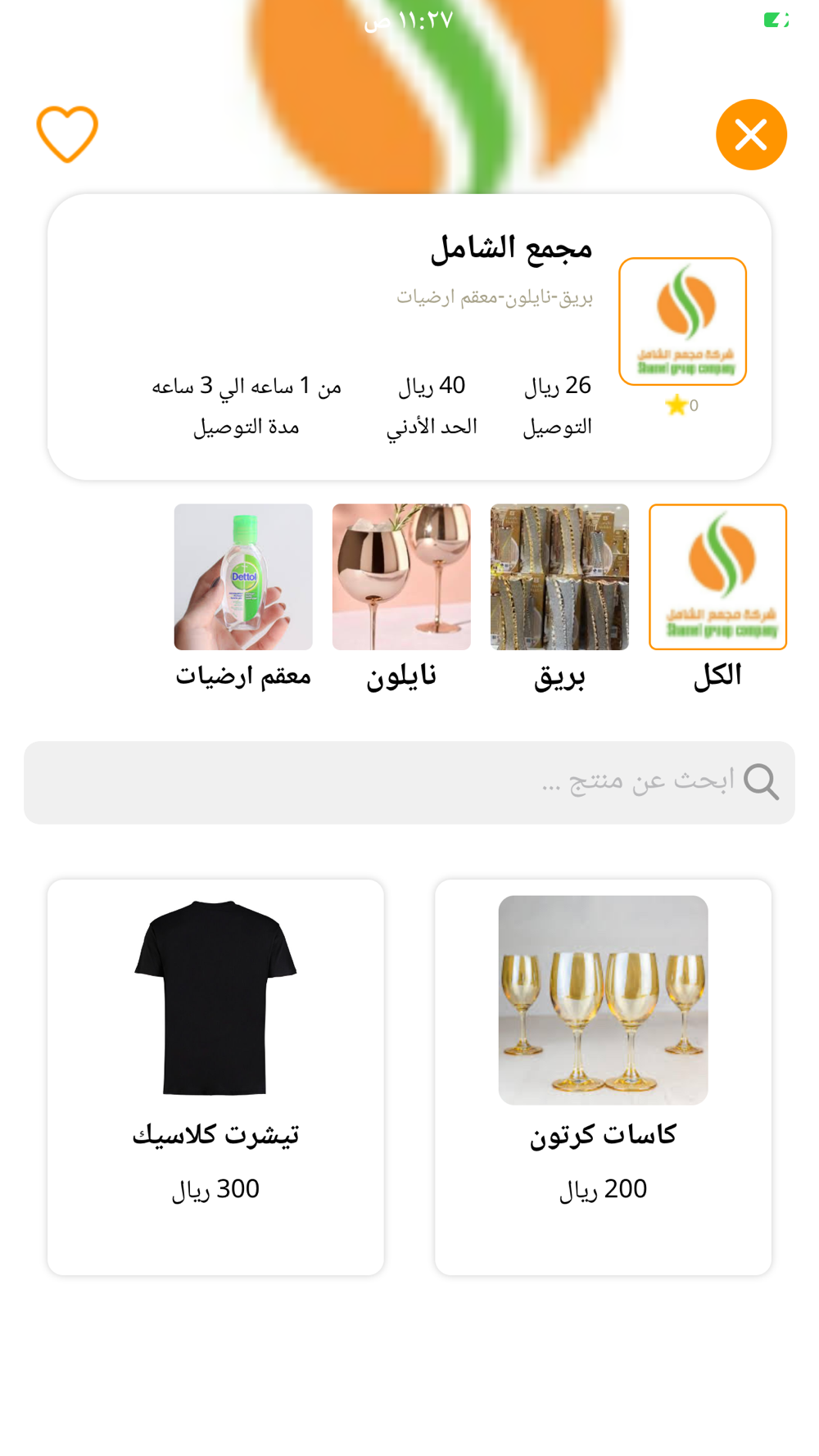Select the نايلون category

401,599
